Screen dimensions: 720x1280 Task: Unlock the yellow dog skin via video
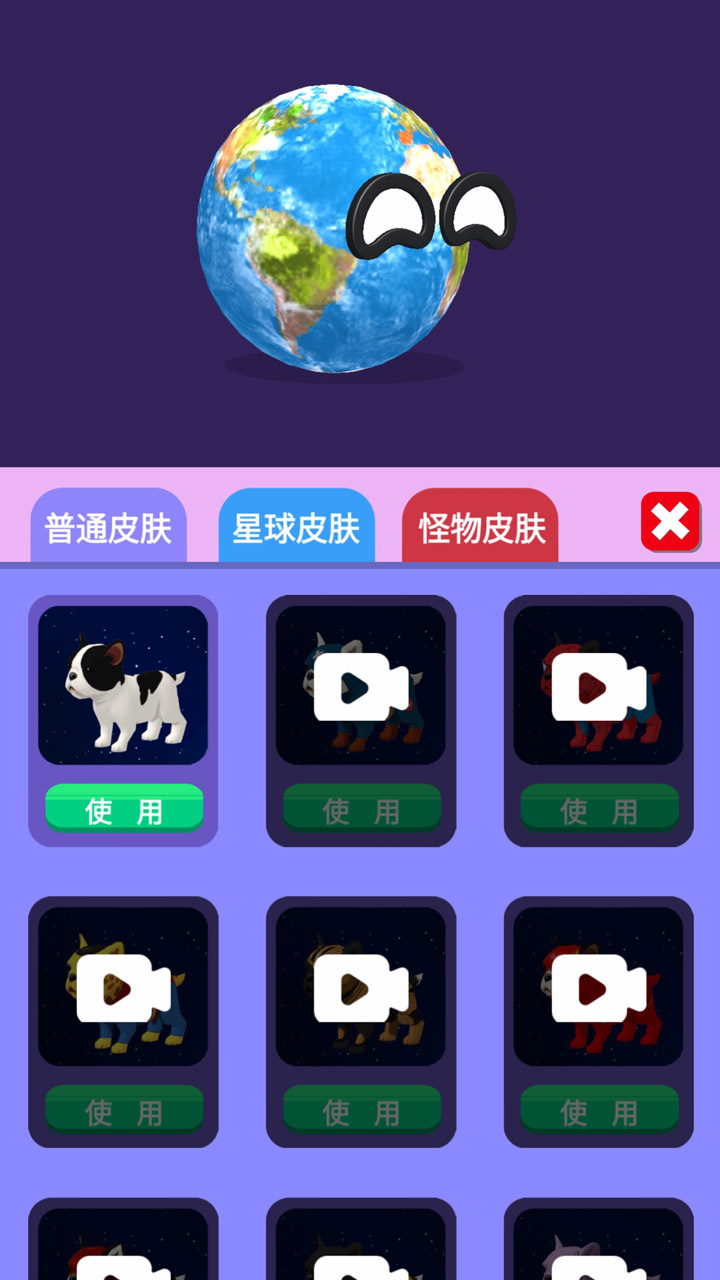pos(123,988)
